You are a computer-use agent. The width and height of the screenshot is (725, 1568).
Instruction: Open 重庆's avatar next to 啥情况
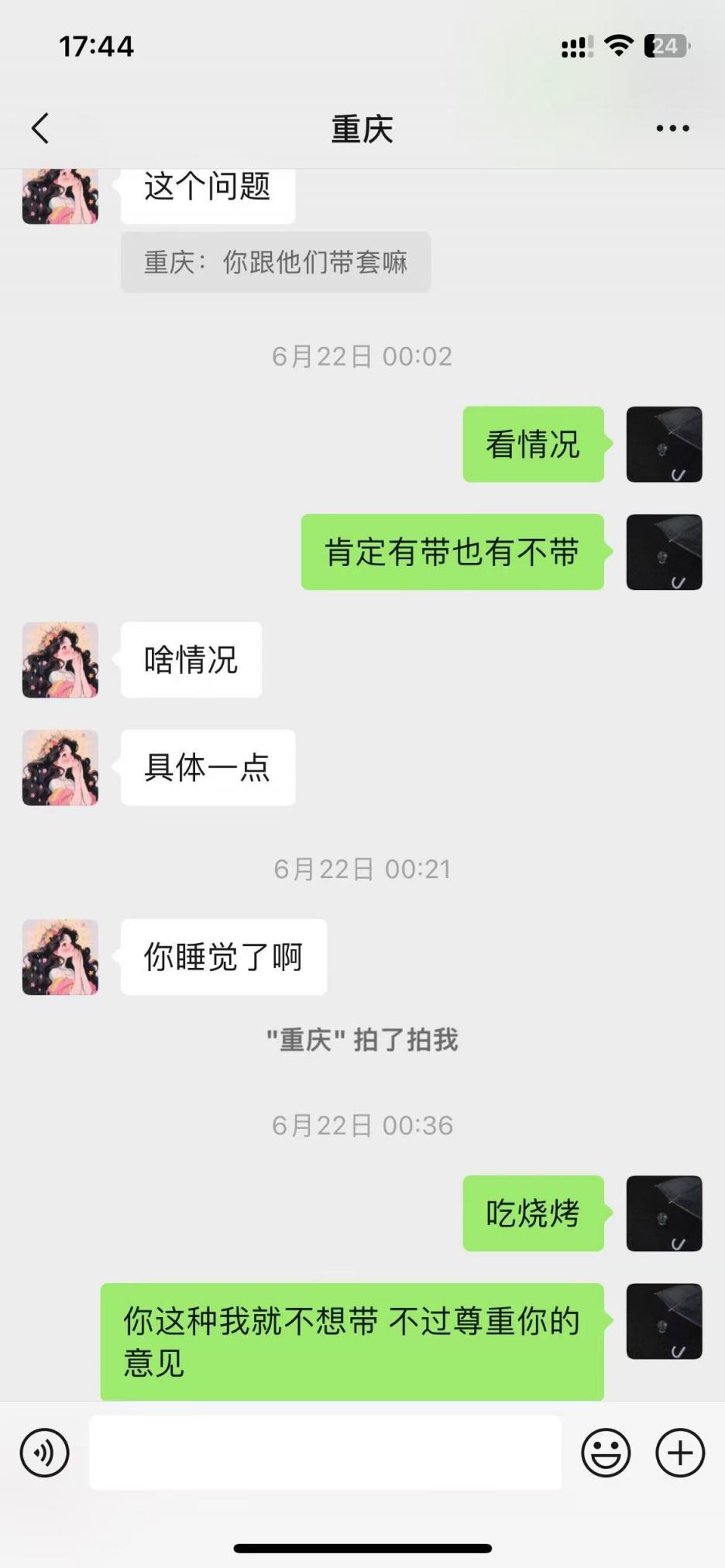tap(60, 660)
